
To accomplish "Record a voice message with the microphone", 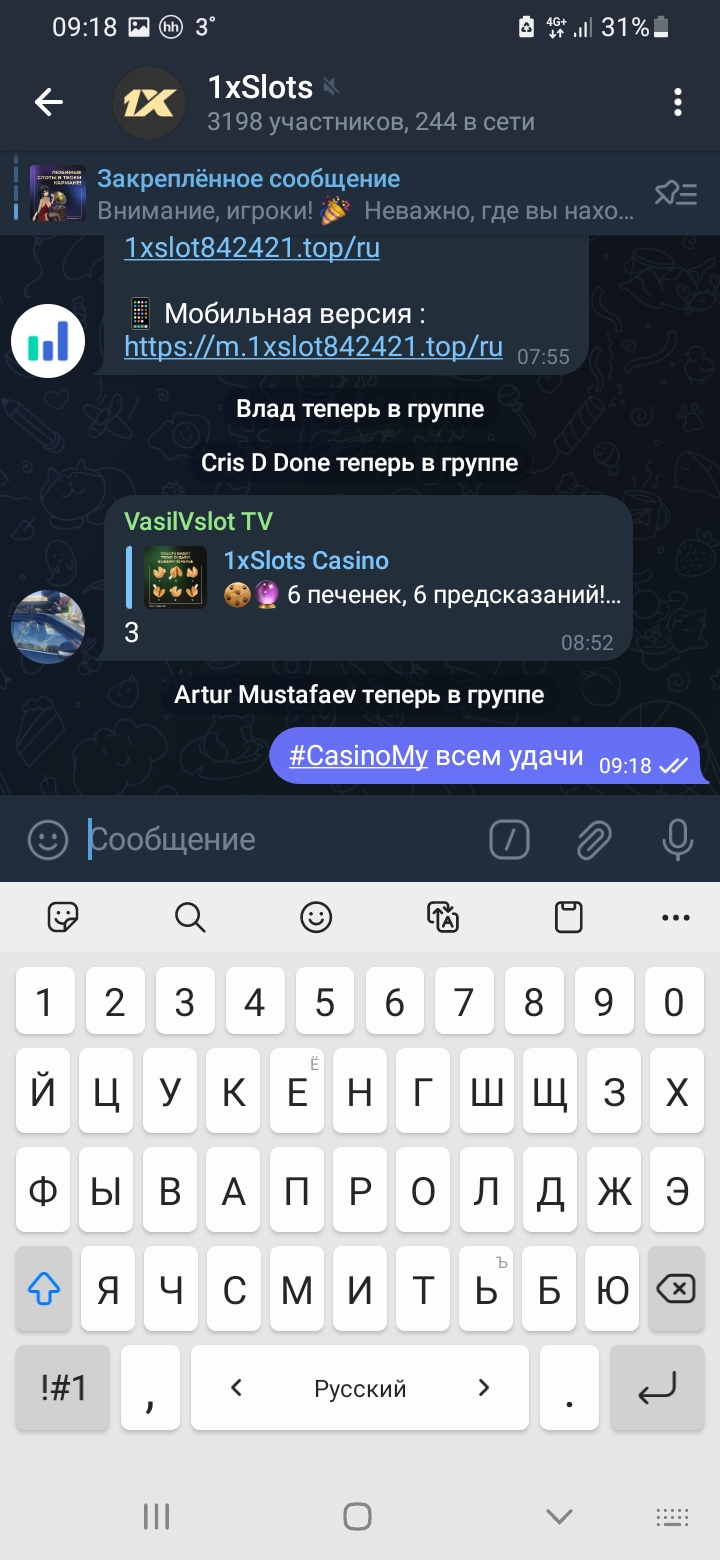I will (x=677, y=840).
